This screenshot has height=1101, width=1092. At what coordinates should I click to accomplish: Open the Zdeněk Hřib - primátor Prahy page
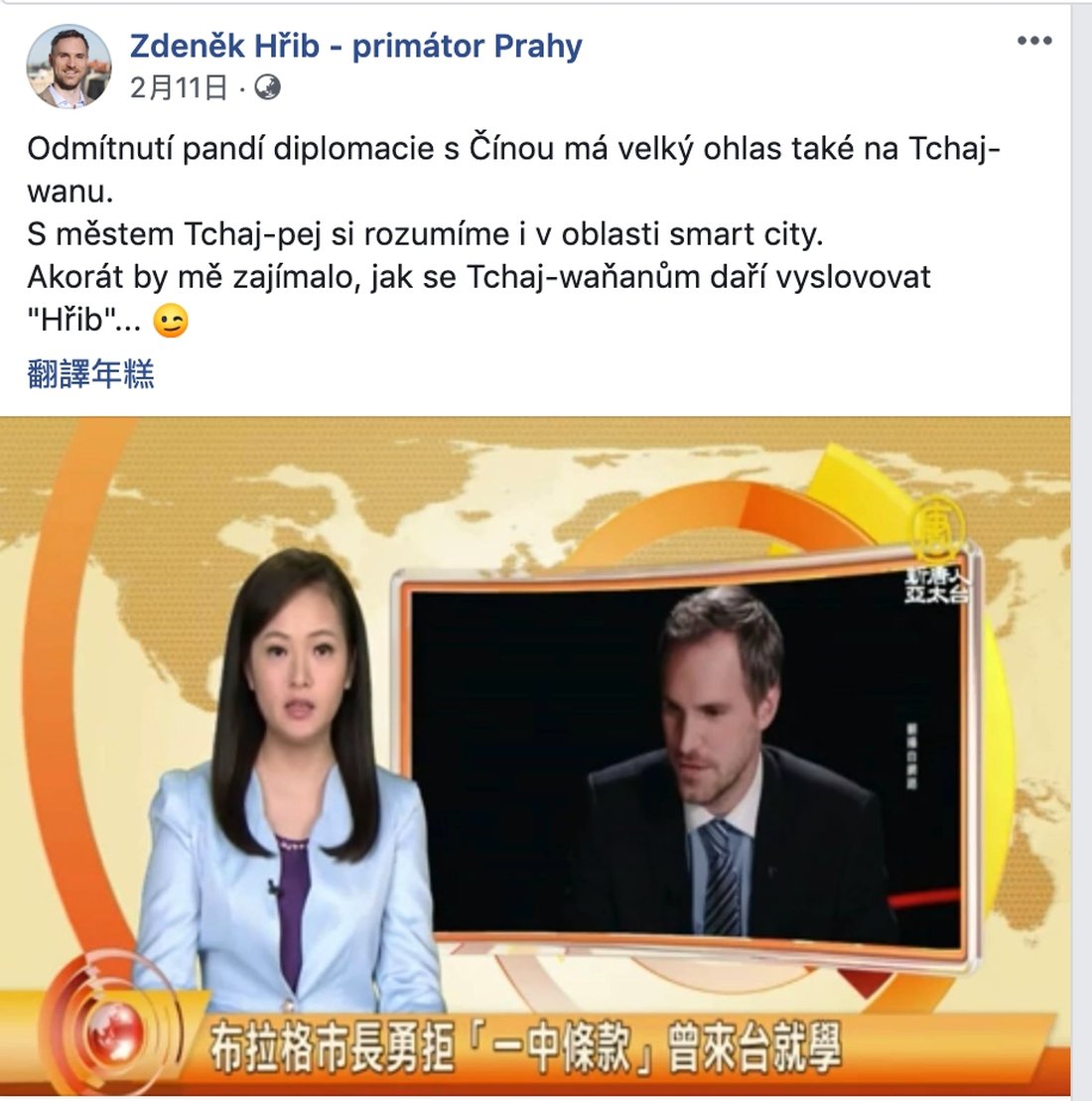pos(355,46)
